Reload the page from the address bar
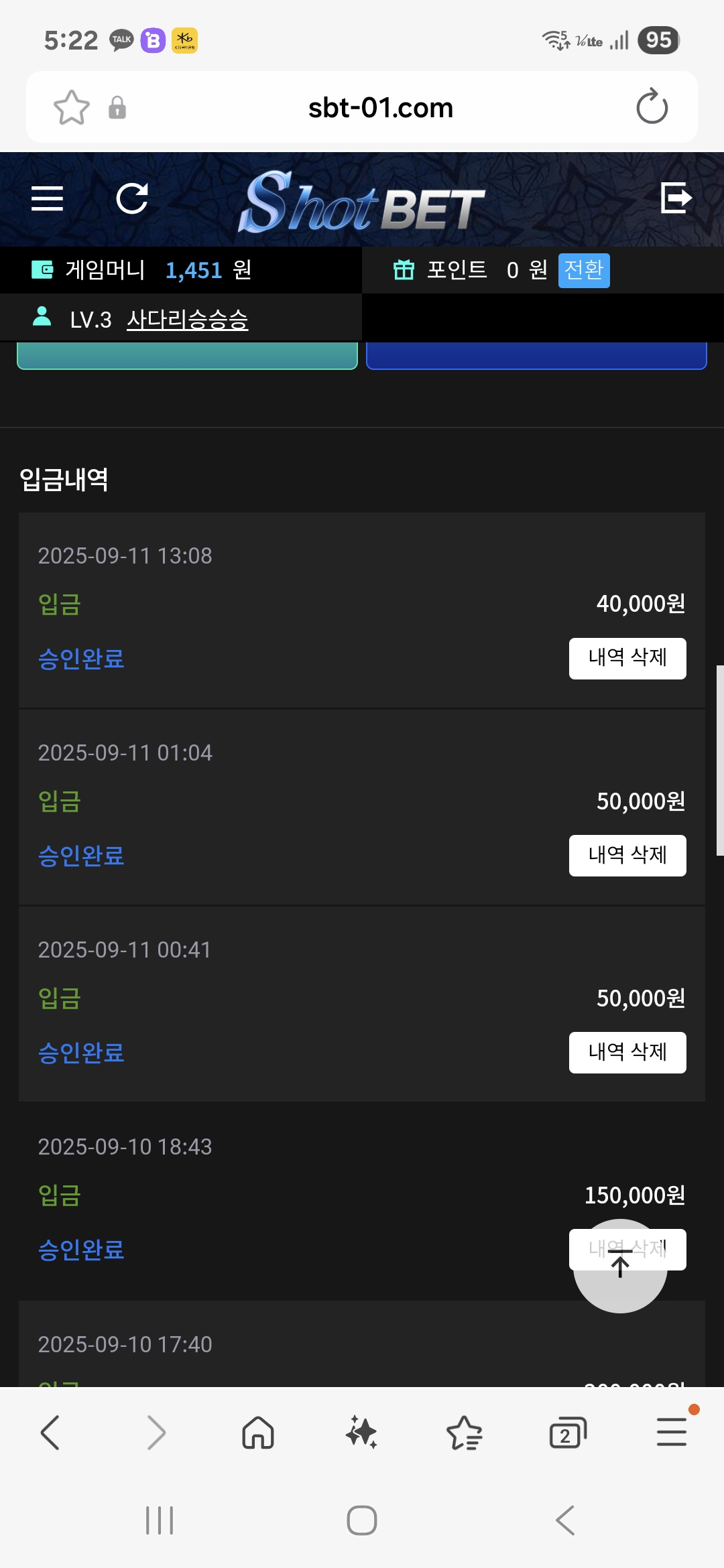The height and width of the screenshot is (1568, 724). tap(652, 107)
